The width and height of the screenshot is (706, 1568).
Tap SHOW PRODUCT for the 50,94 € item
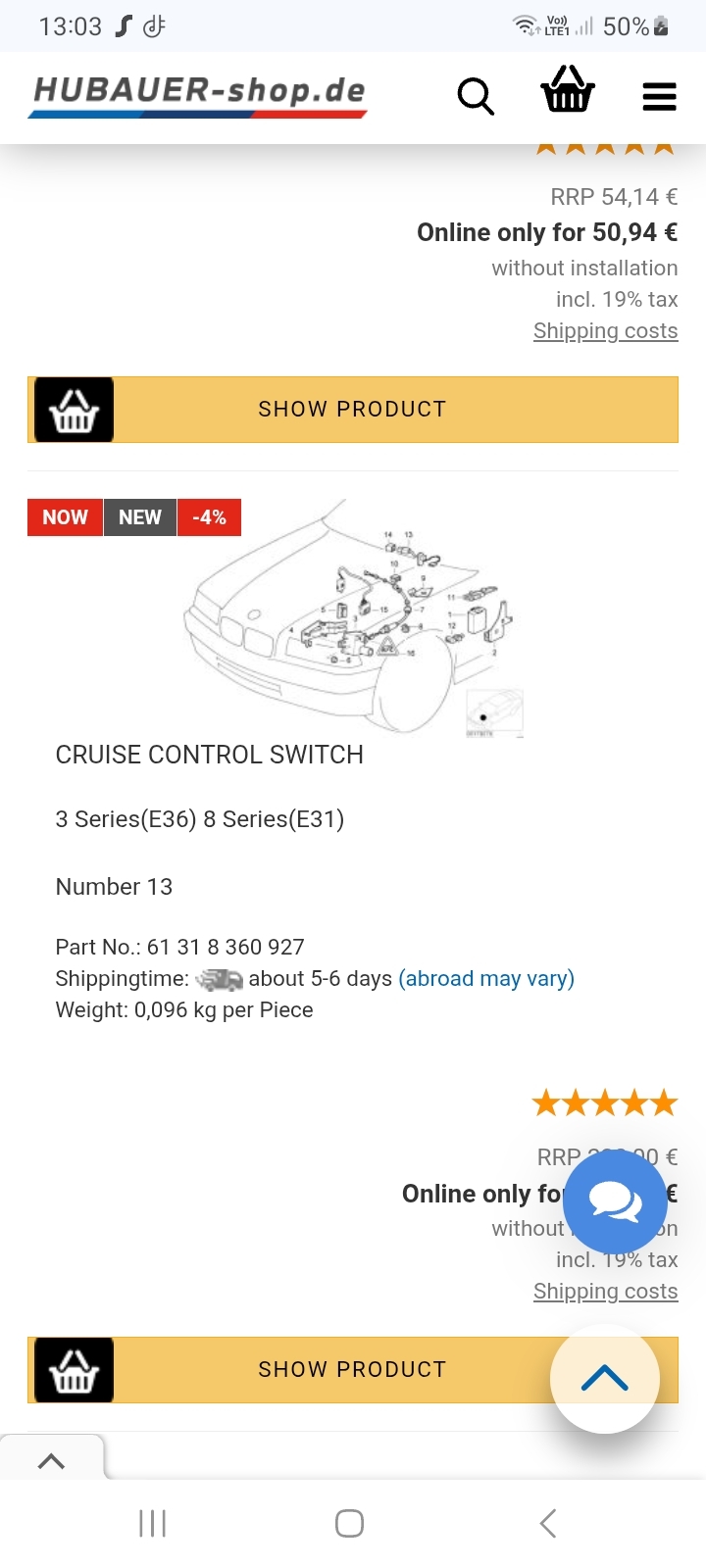pyautogui.click(x=353, y=410)
